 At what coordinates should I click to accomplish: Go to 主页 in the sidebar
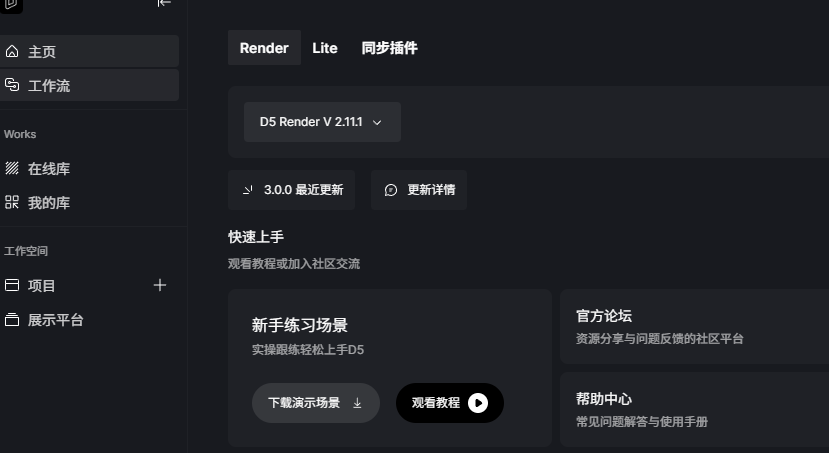[89, 51]
